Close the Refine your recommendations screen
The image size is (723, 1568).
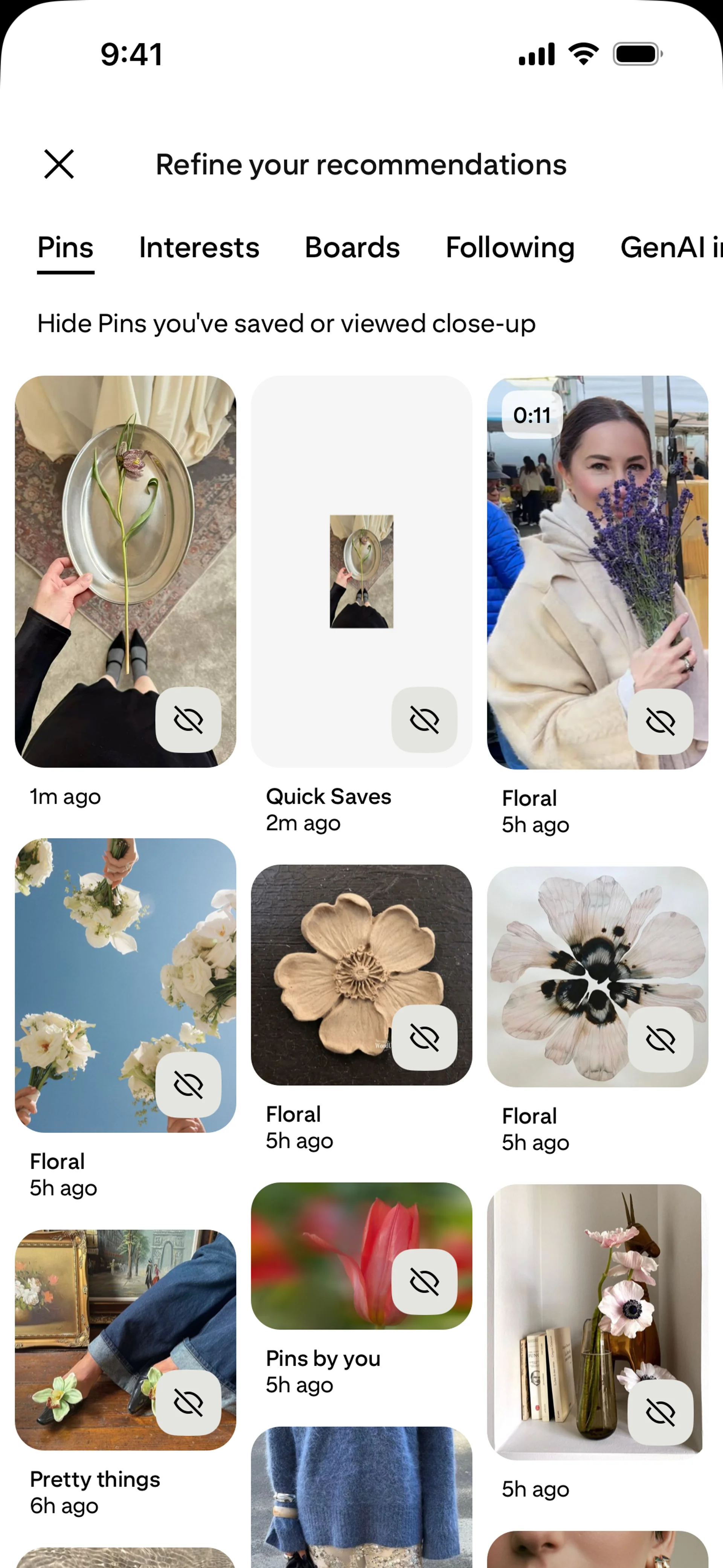59,164
